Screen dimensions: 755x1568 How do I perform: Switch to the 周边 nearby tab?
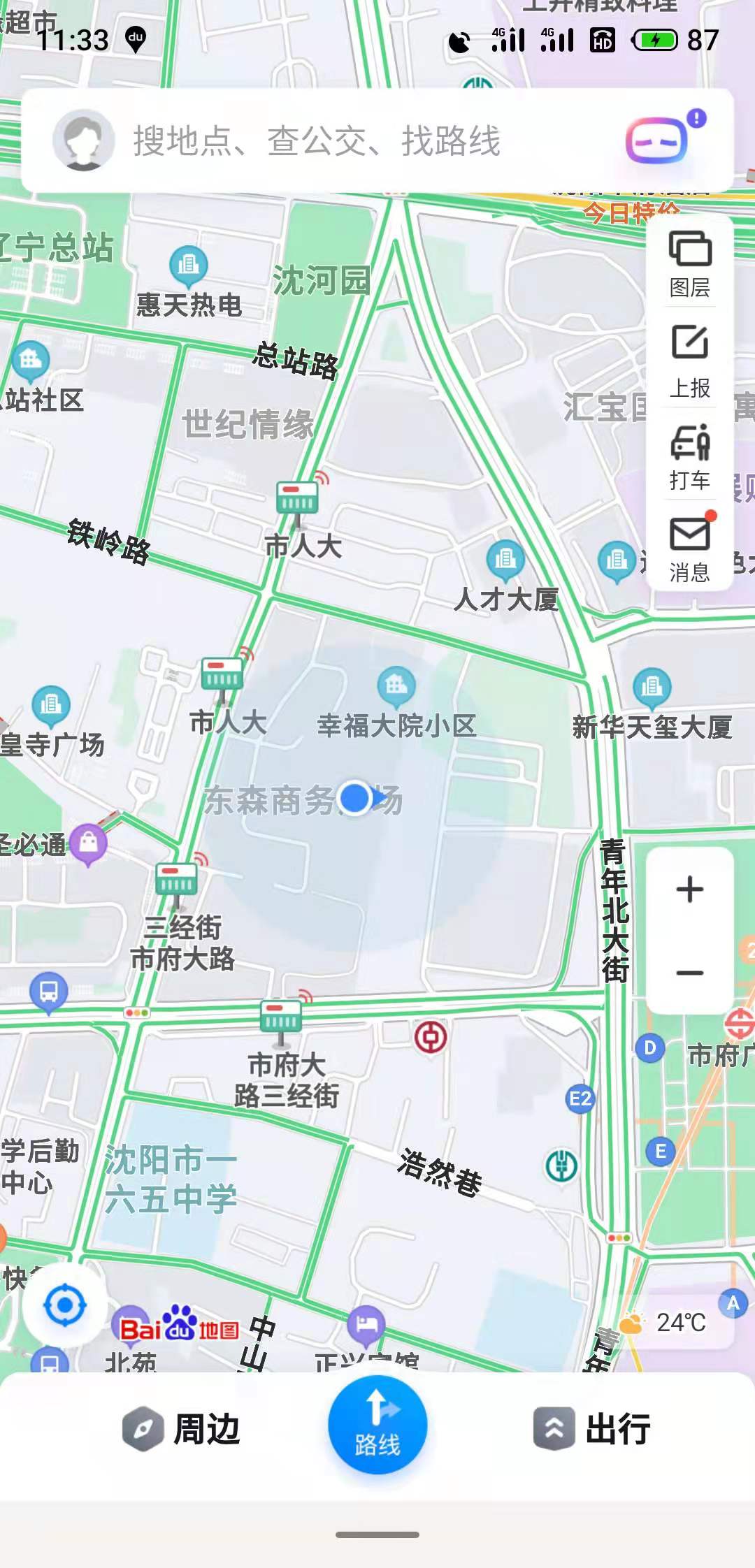coord(182,1429)
